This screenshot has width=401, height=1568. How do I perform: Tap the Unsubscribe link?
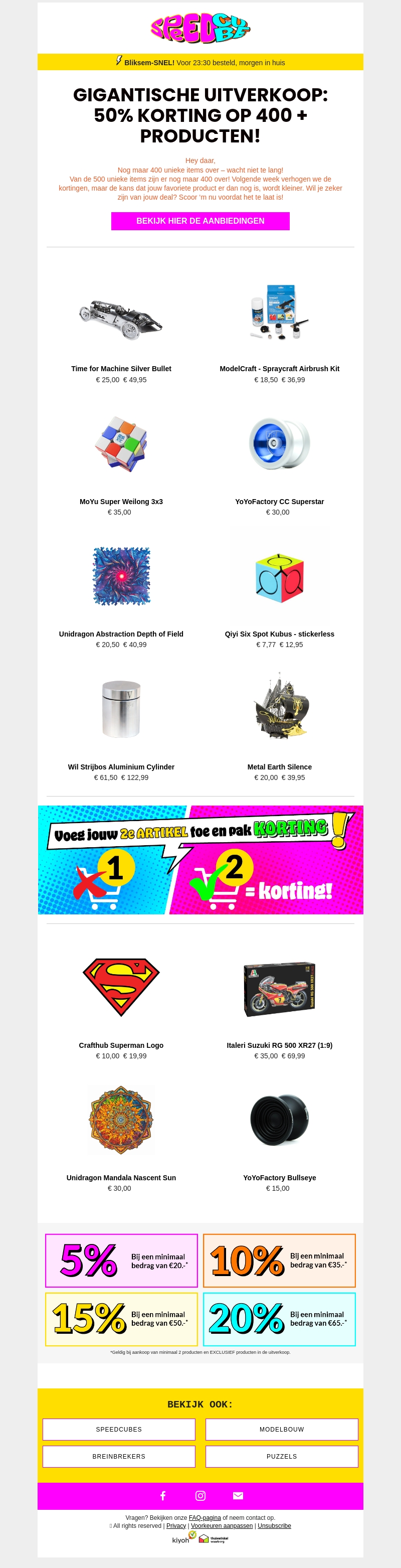(x=274, y=1525)
